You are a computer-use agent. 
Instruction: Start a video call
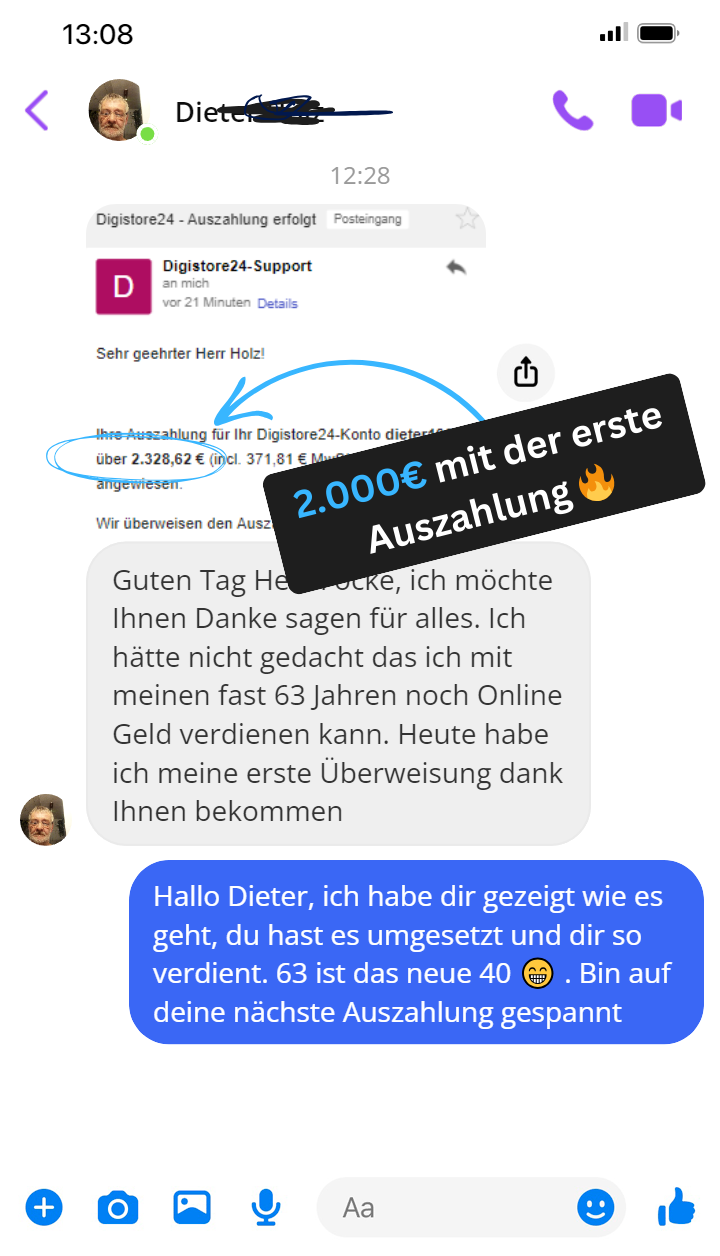655,110
